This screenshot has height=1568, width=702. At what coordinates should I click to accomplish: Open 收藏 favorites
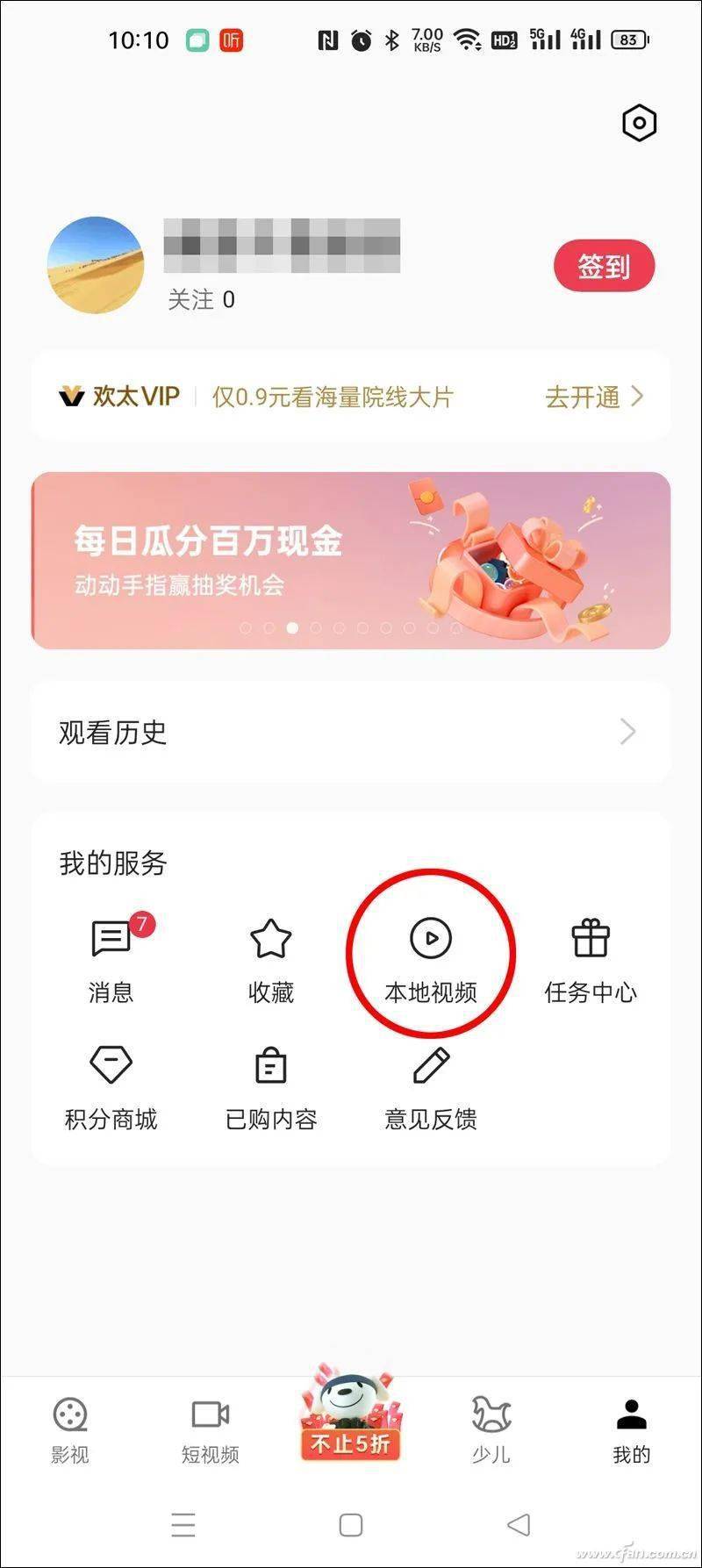coord(270,958)
